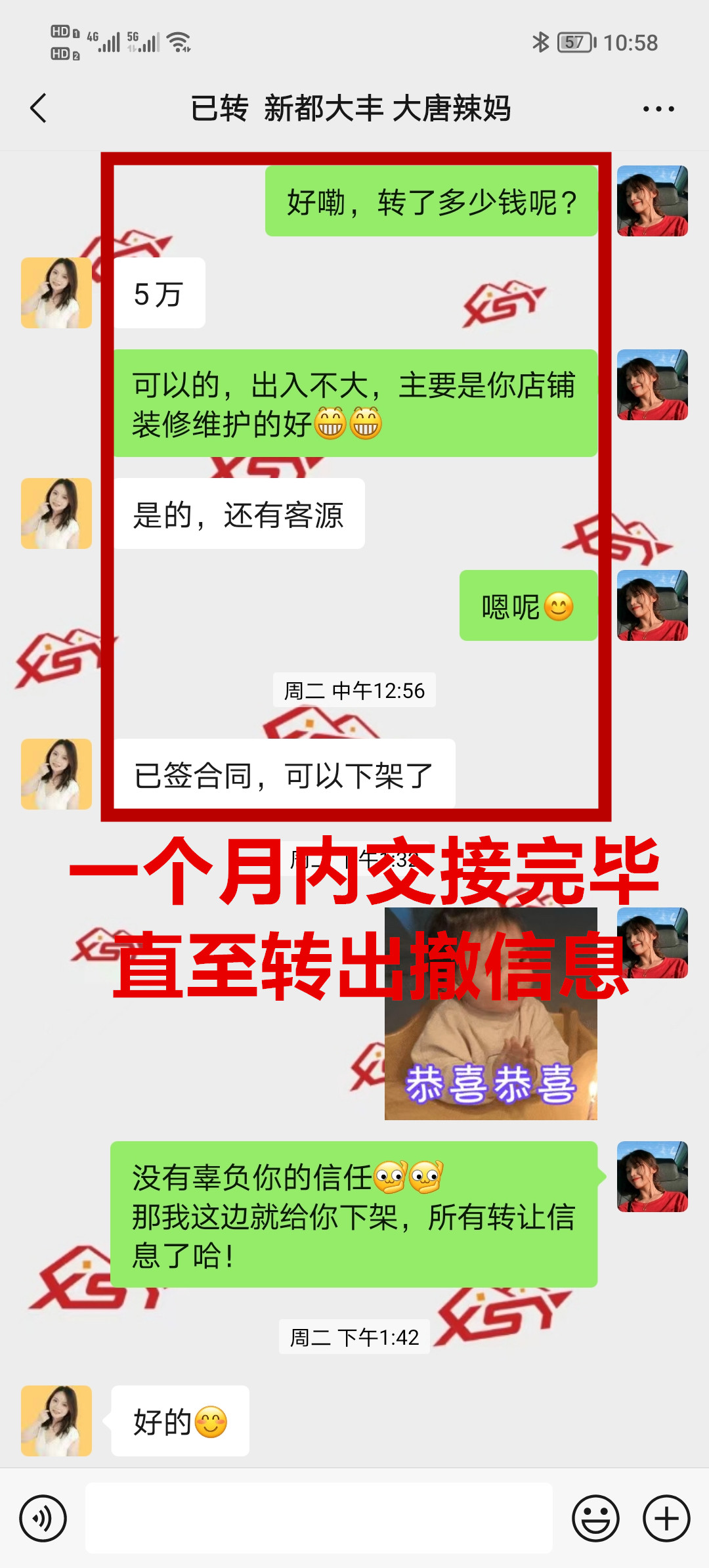This screenshot has height=1568, width=709.
Task: Switch to voice message input
Action: (43, 1518)
